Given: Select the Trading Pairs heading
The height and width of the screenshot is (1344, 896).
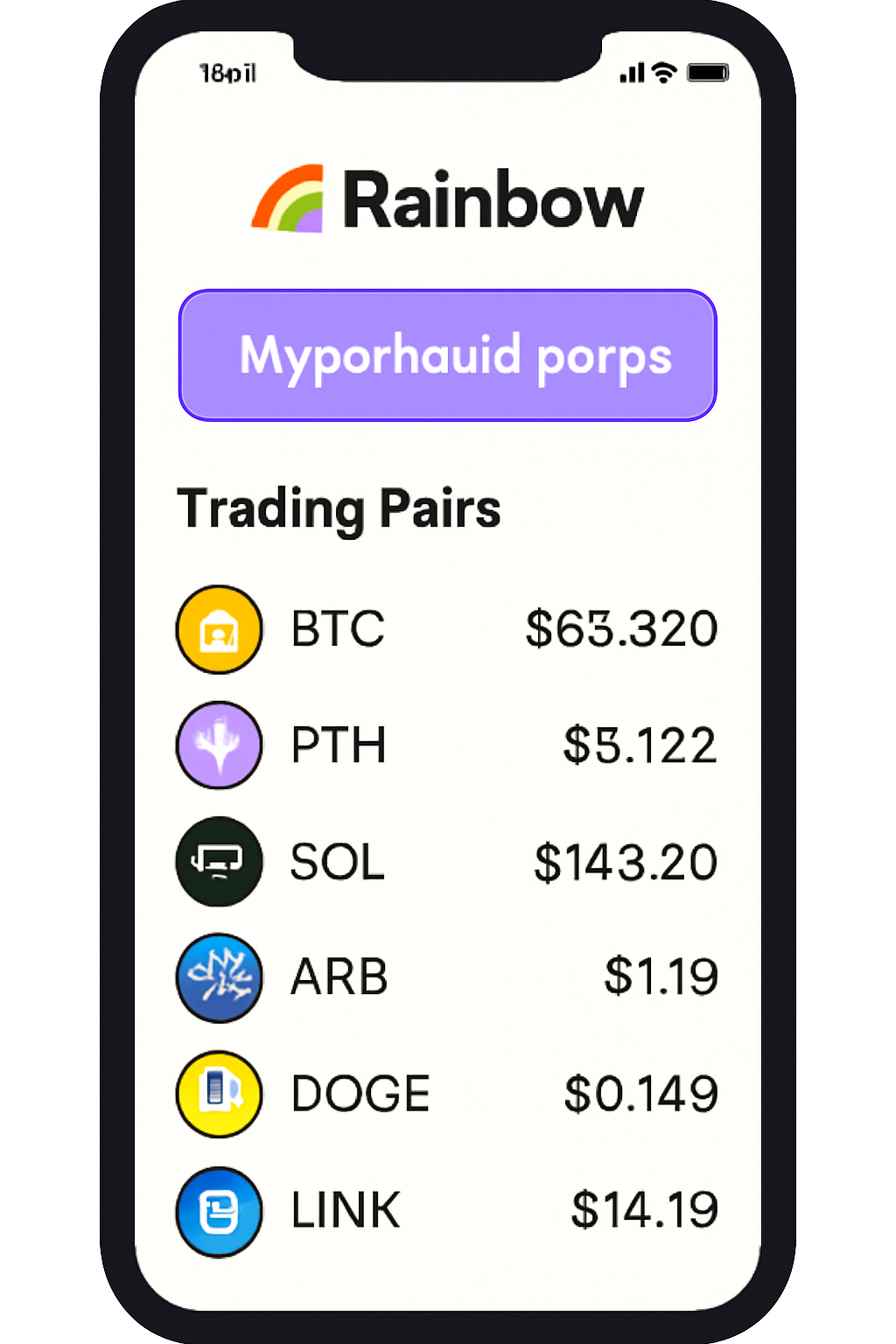Looking at the screenshot, I should point(339,508).
